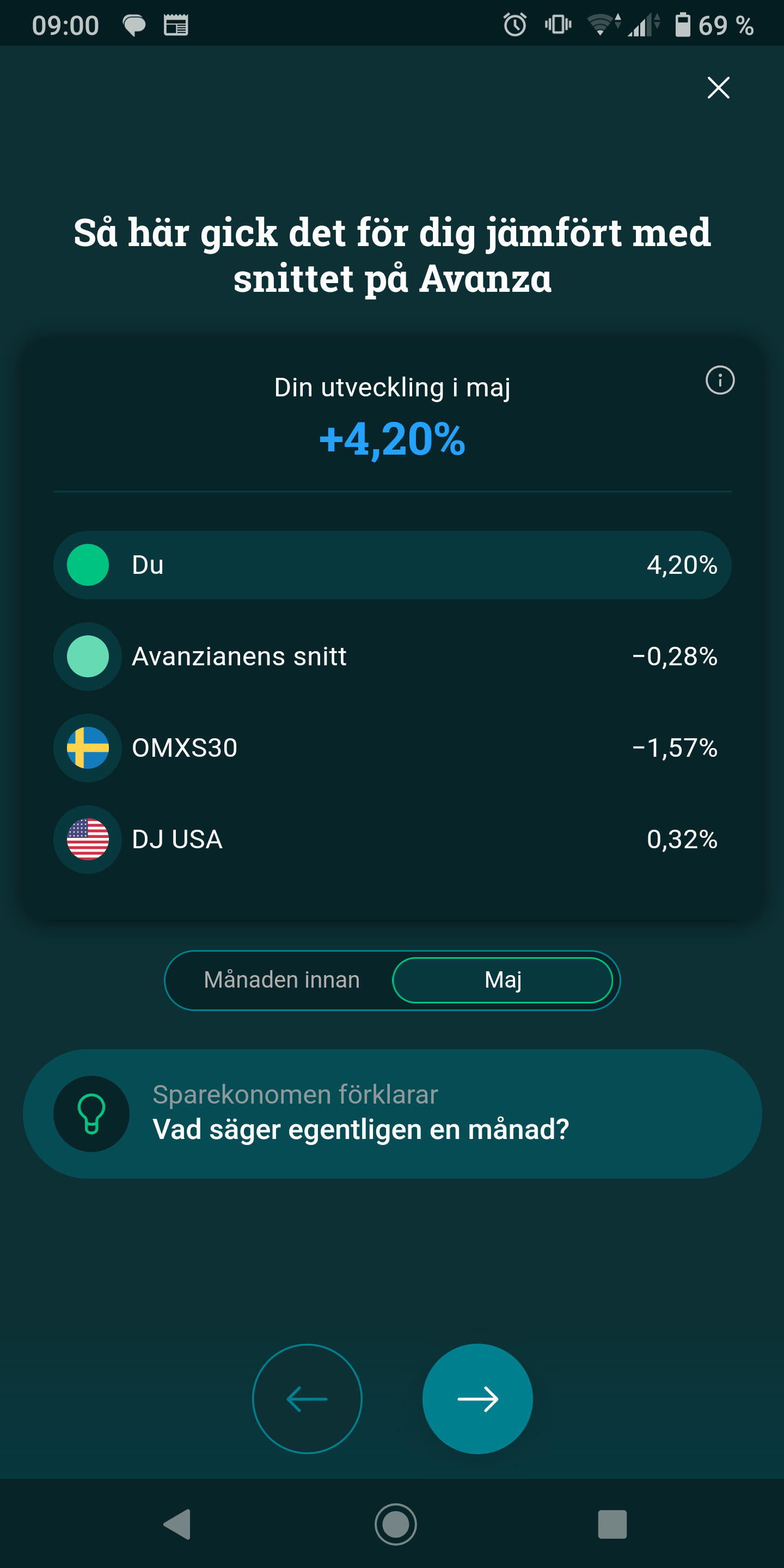Image resolution: width=784 pixels, height=1568 pixels.
Task: Switch to Månaden innan
Action: tap(282, 980)
